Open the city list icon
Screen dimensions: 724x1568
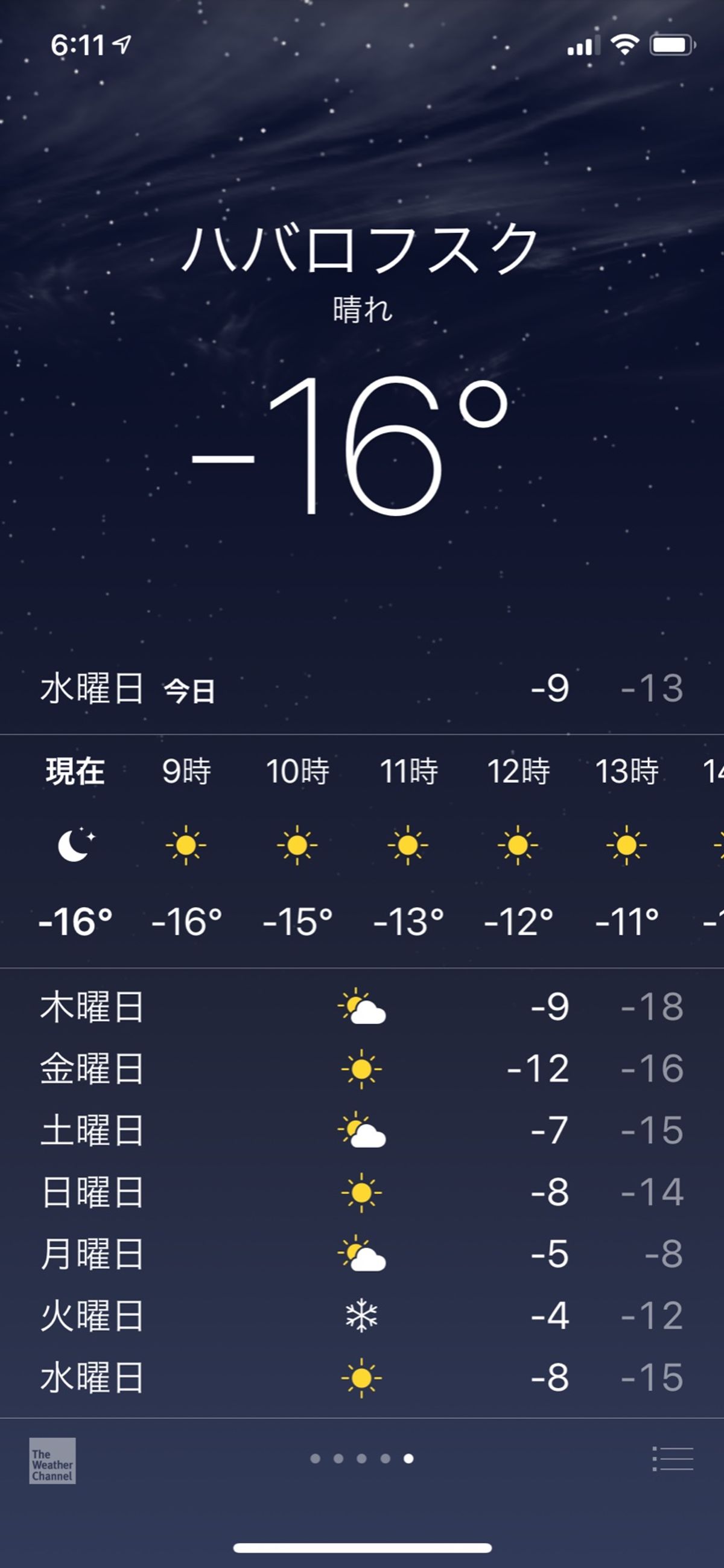click(x=672, y=1459)
